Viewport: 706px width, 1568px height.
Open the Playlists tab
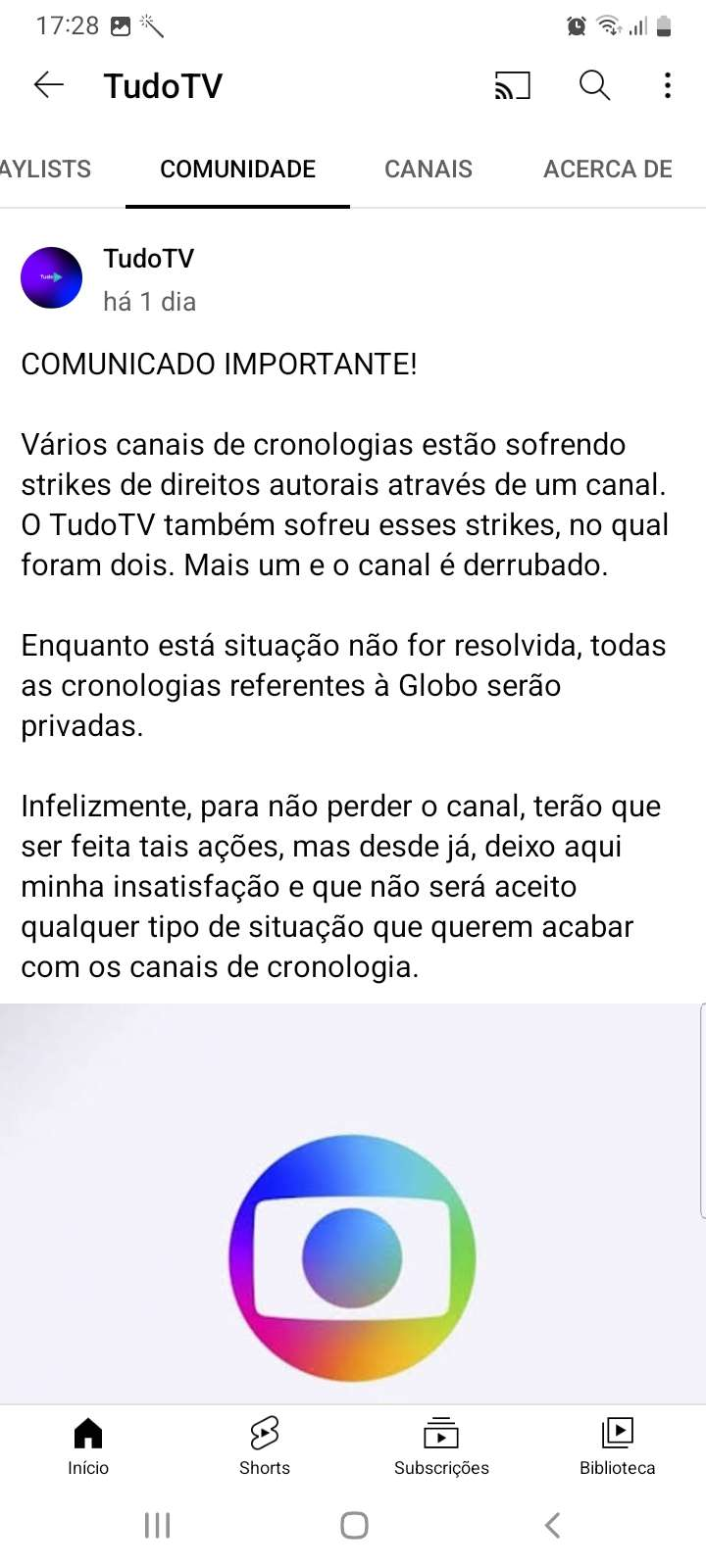[45, 170]
